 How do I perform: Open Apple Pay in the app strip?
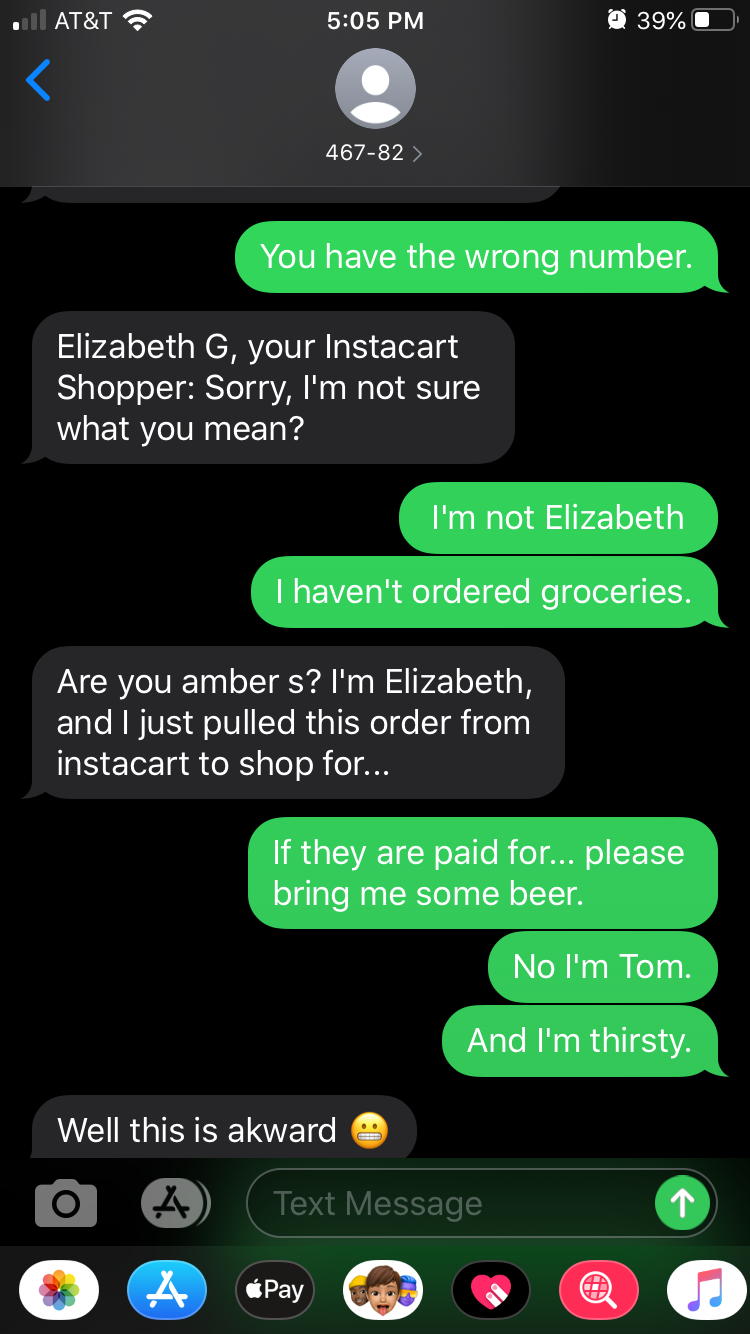point(275,1290)
